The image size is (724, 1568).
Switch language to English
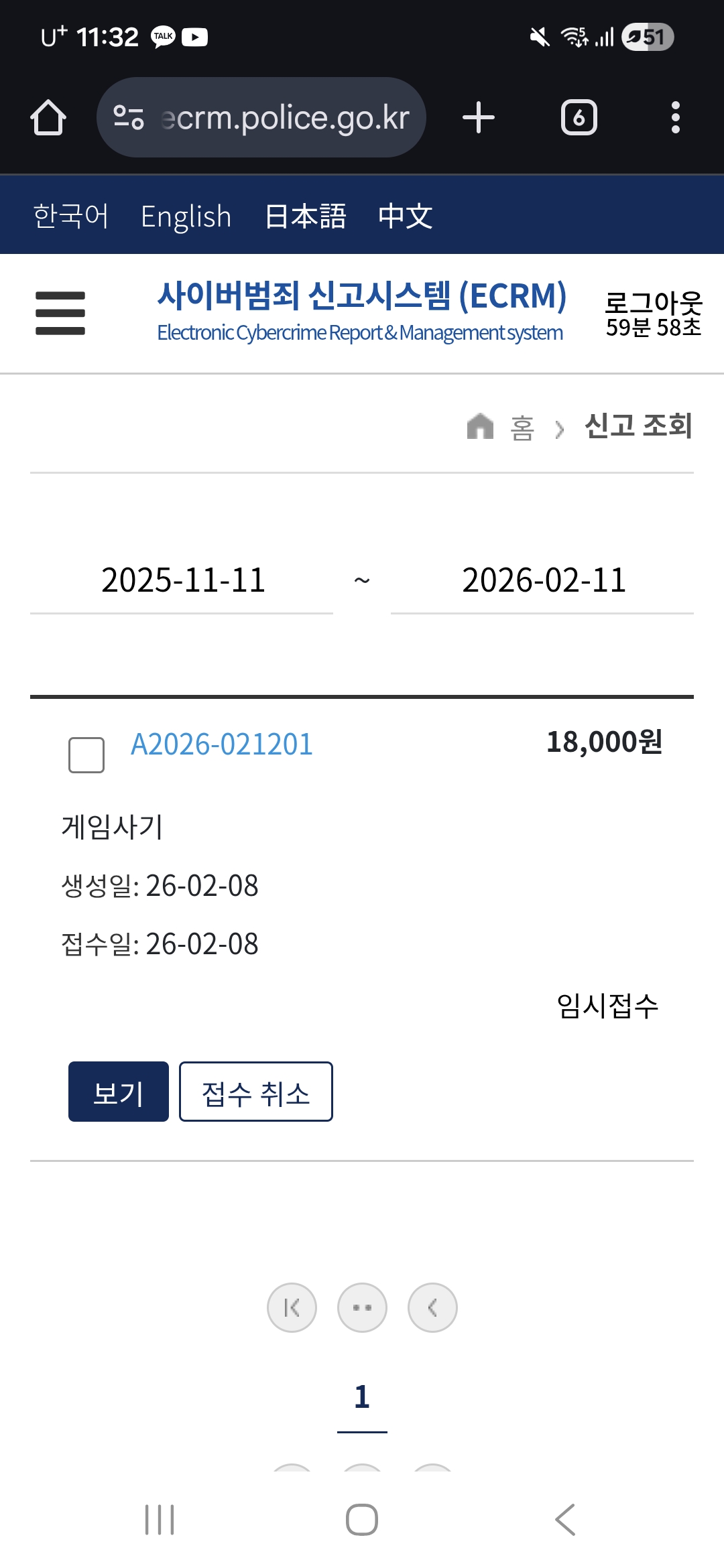click(186, 216)
